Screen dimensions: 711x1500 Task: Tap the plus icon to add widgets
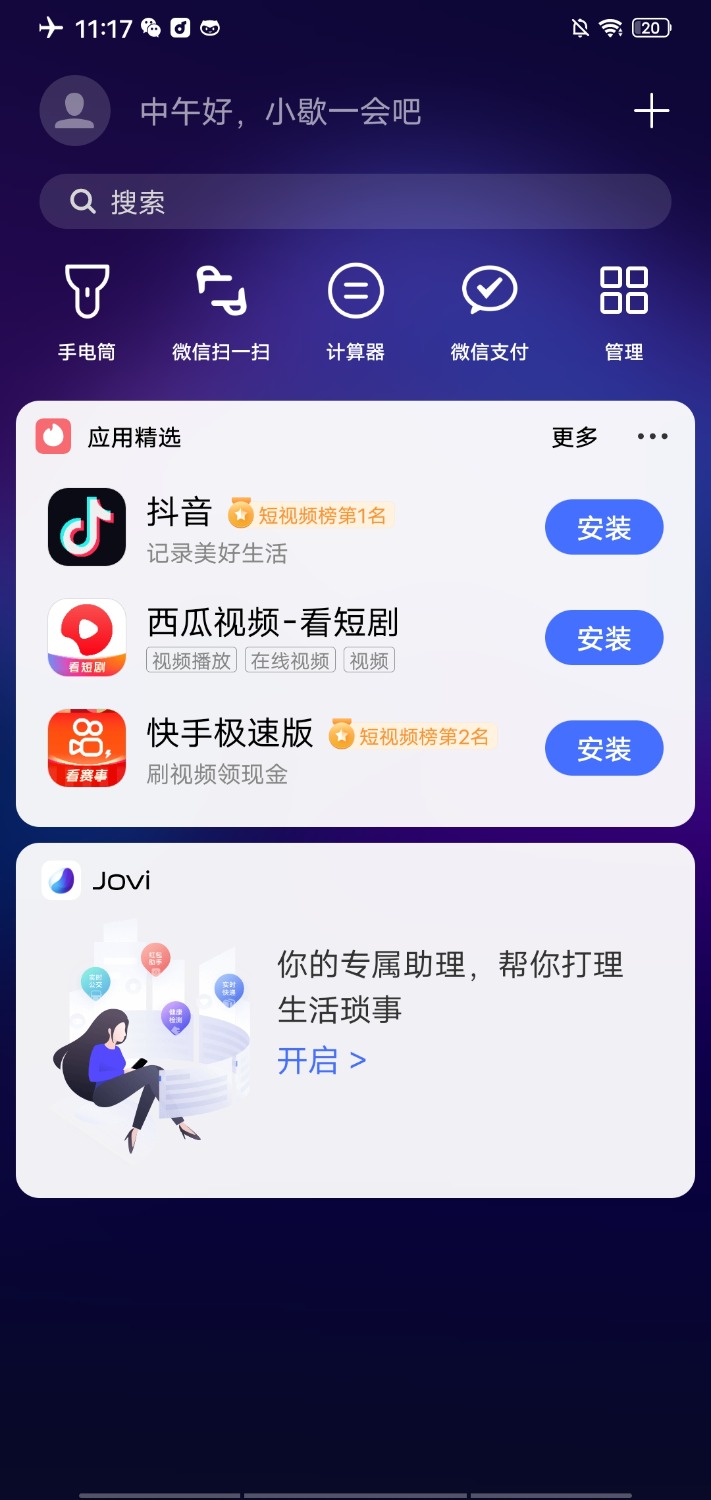coord(651,110)
